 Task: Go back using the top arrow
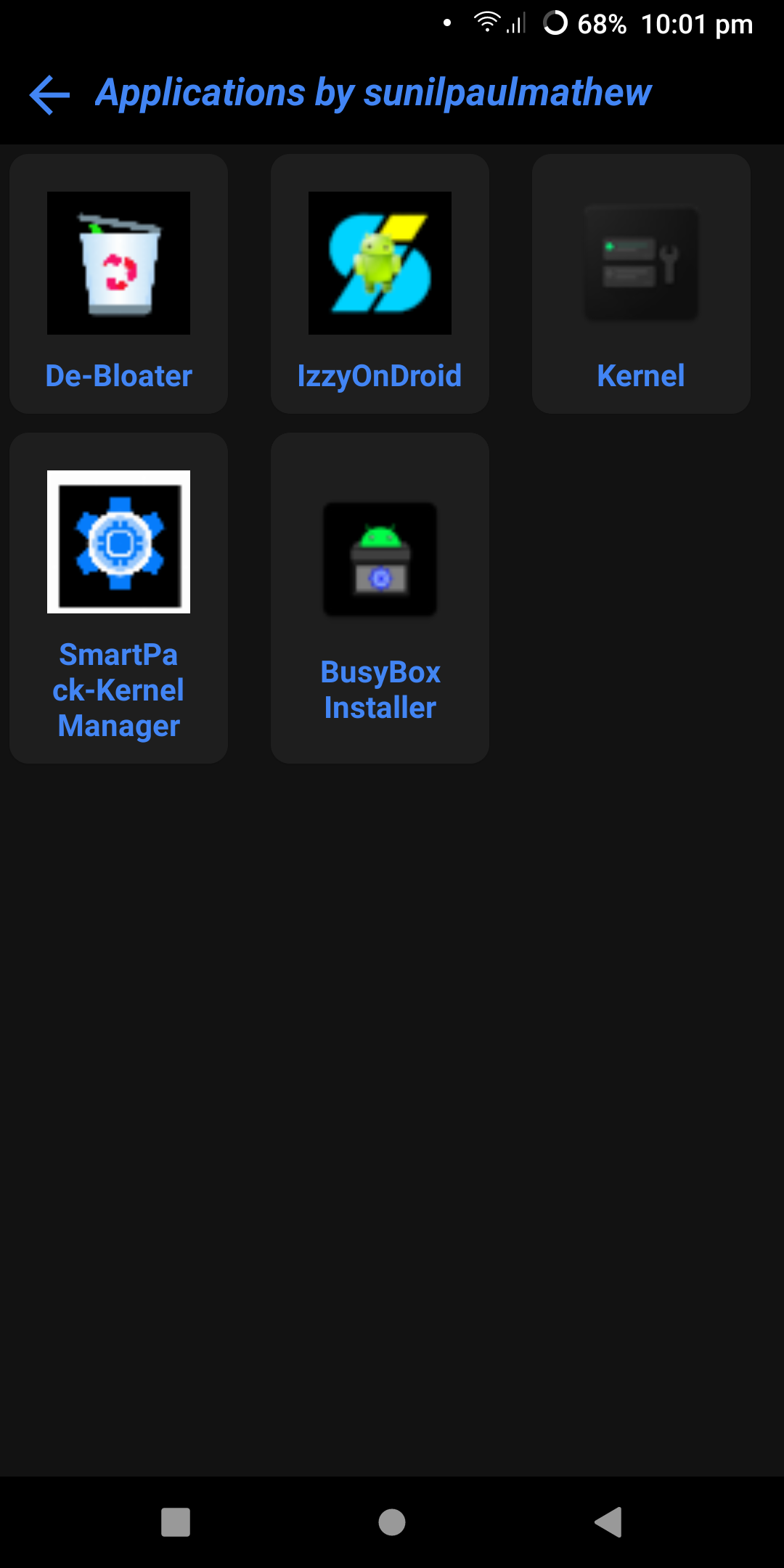(49, 94)
